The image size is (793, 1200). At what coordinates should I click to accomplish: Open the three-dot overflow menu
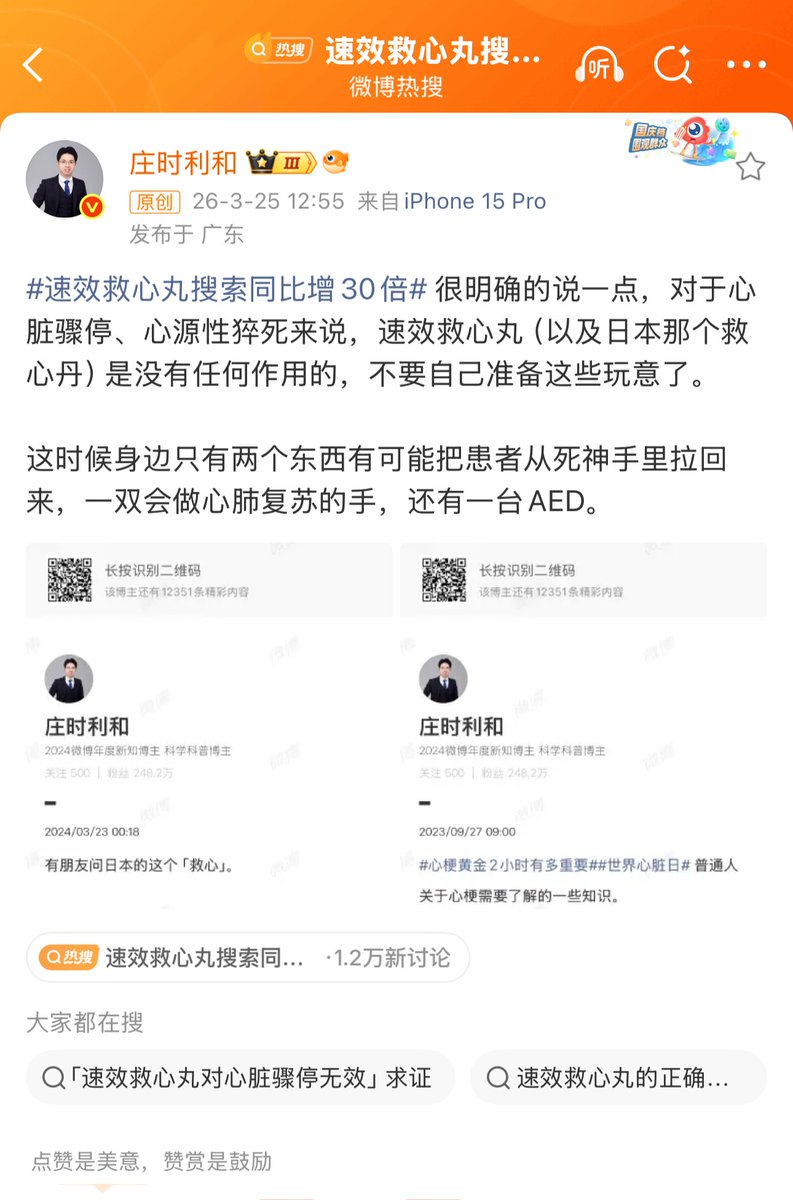(746, 66)
